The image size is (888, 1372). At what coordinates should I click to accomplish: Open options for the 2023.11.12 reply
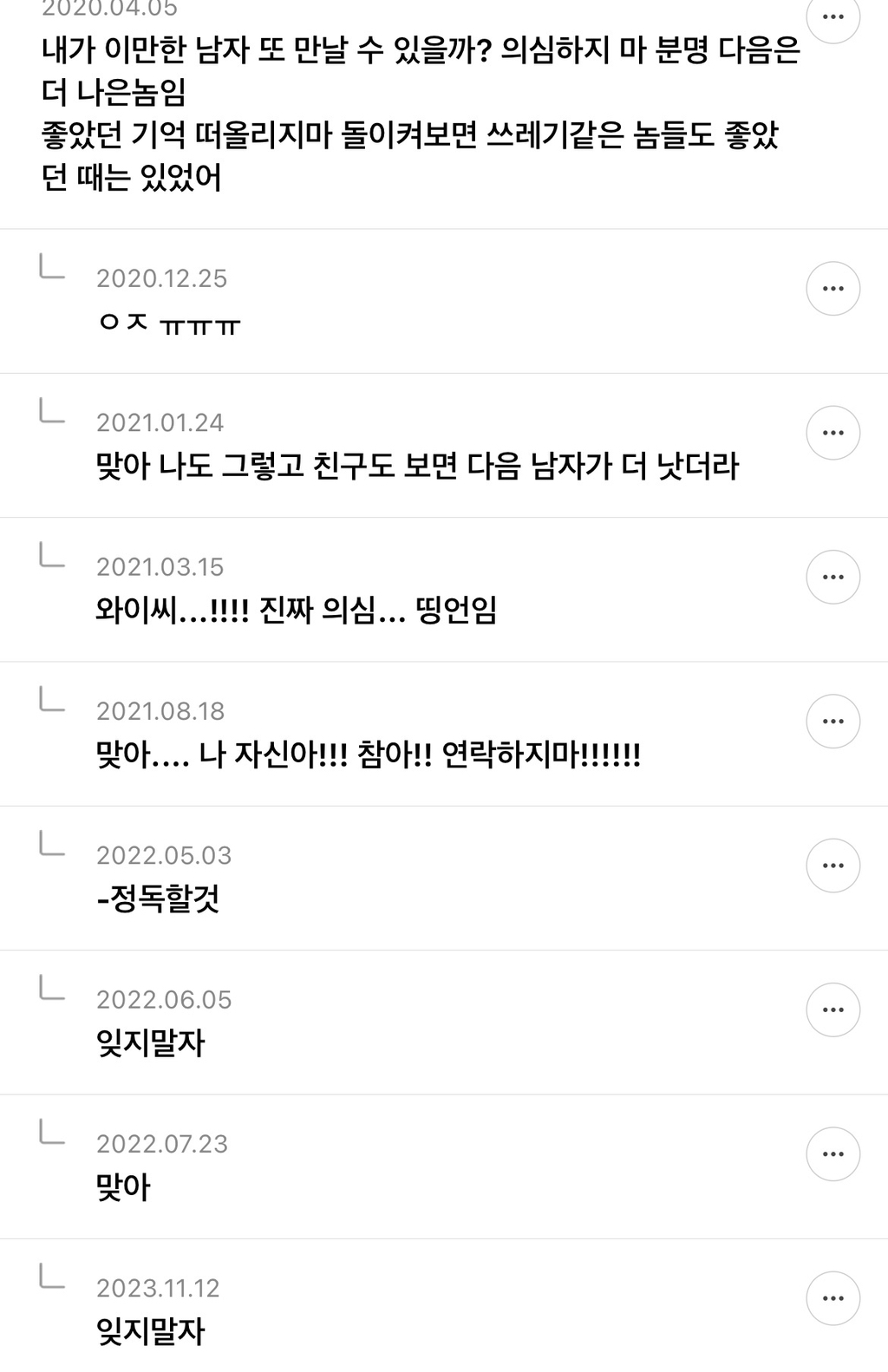(832, 1298)
